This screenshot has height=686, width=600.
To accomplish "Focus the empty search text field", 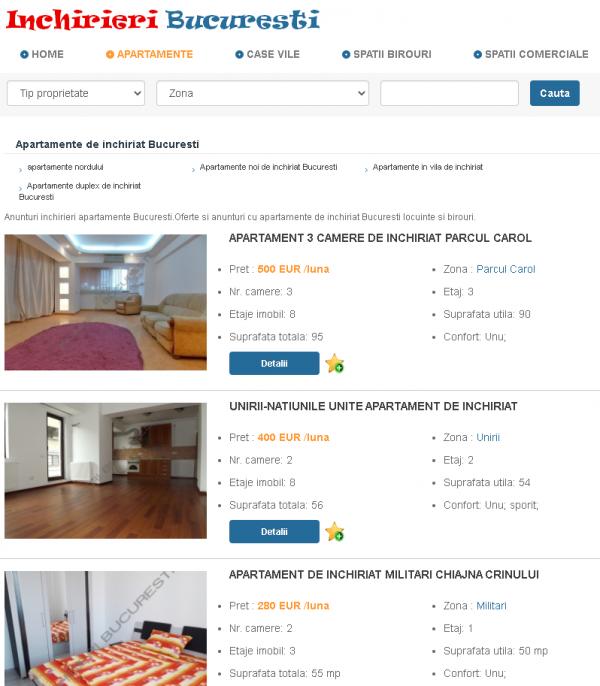I will 449,93.
